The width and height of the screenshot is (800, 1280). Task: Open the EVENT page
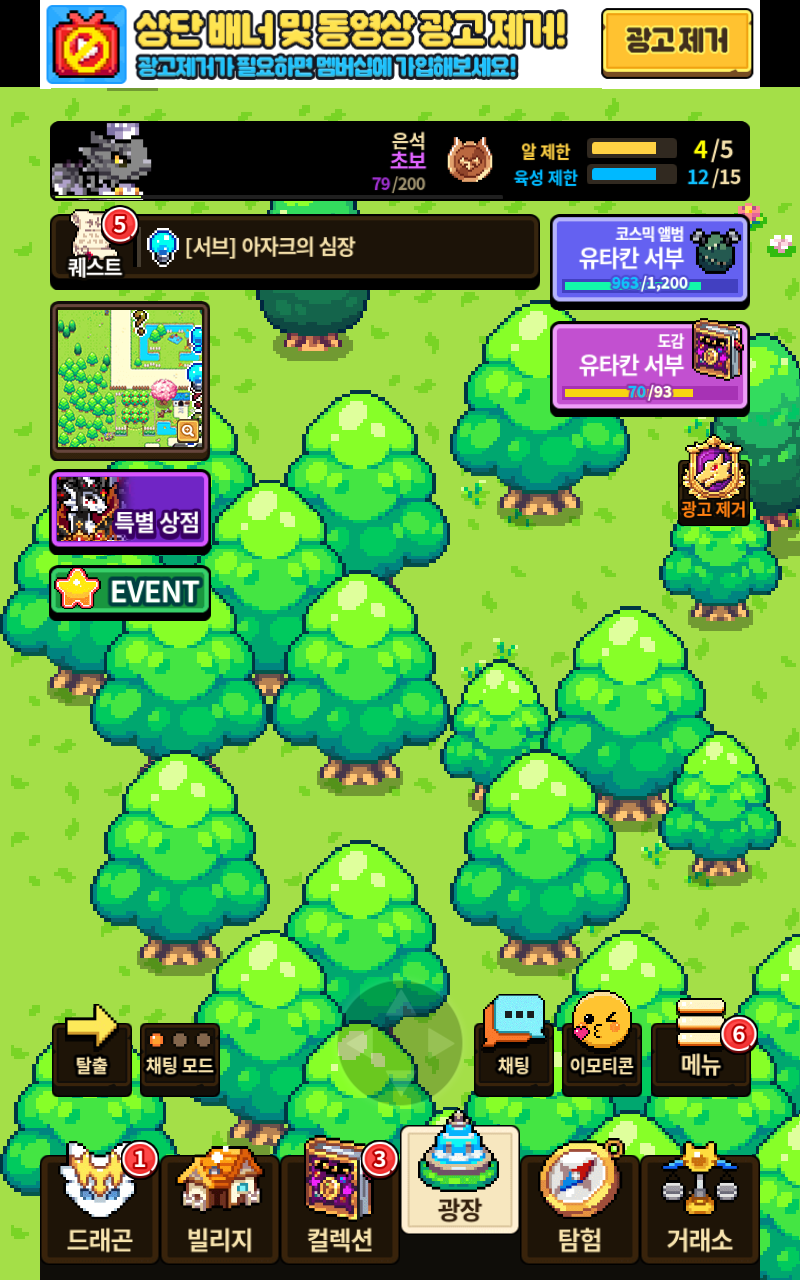point(130,591)
